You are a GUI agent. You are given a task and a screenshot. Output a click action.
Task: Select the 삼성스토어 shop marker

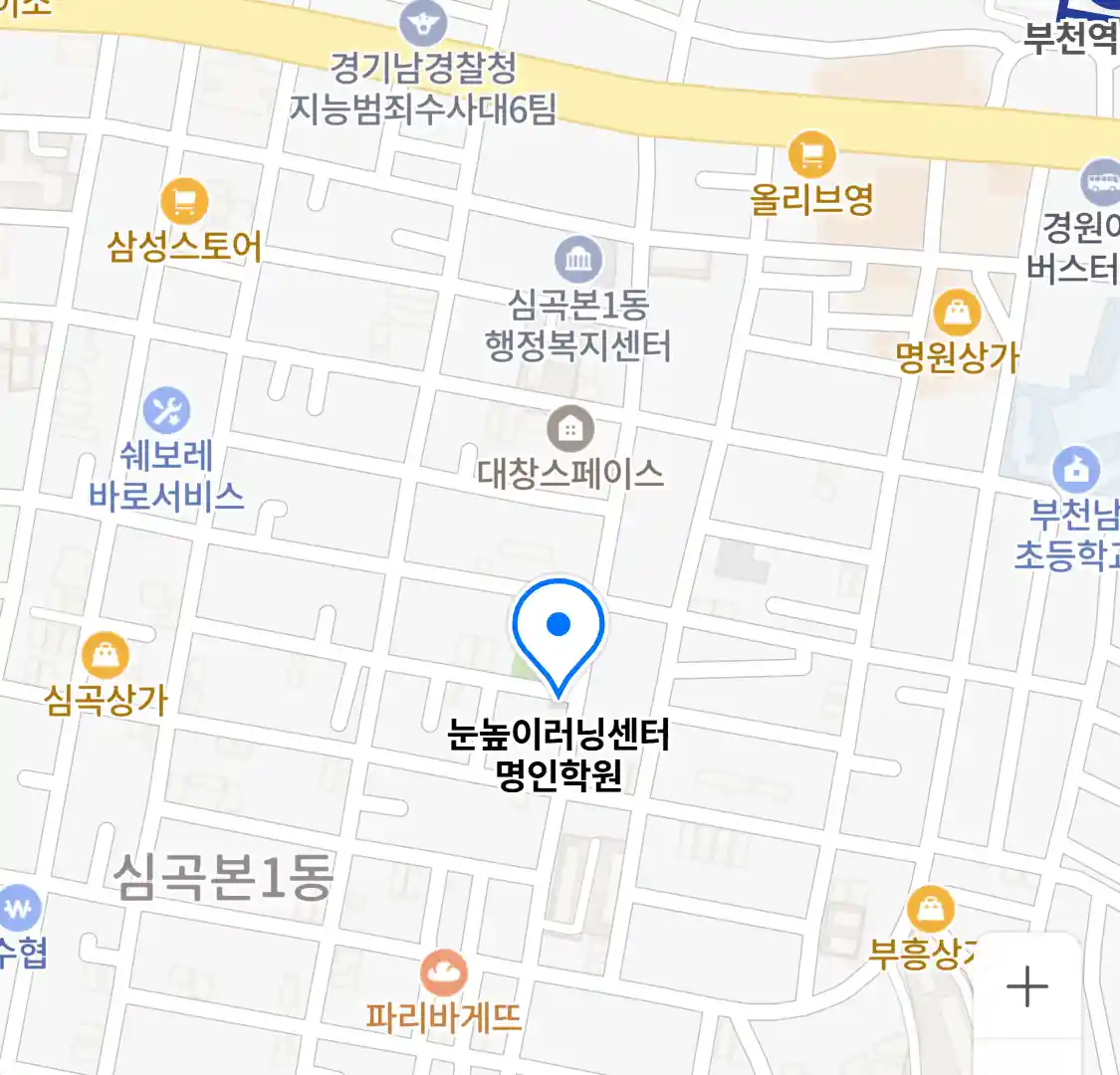click(x=184, y=202)
